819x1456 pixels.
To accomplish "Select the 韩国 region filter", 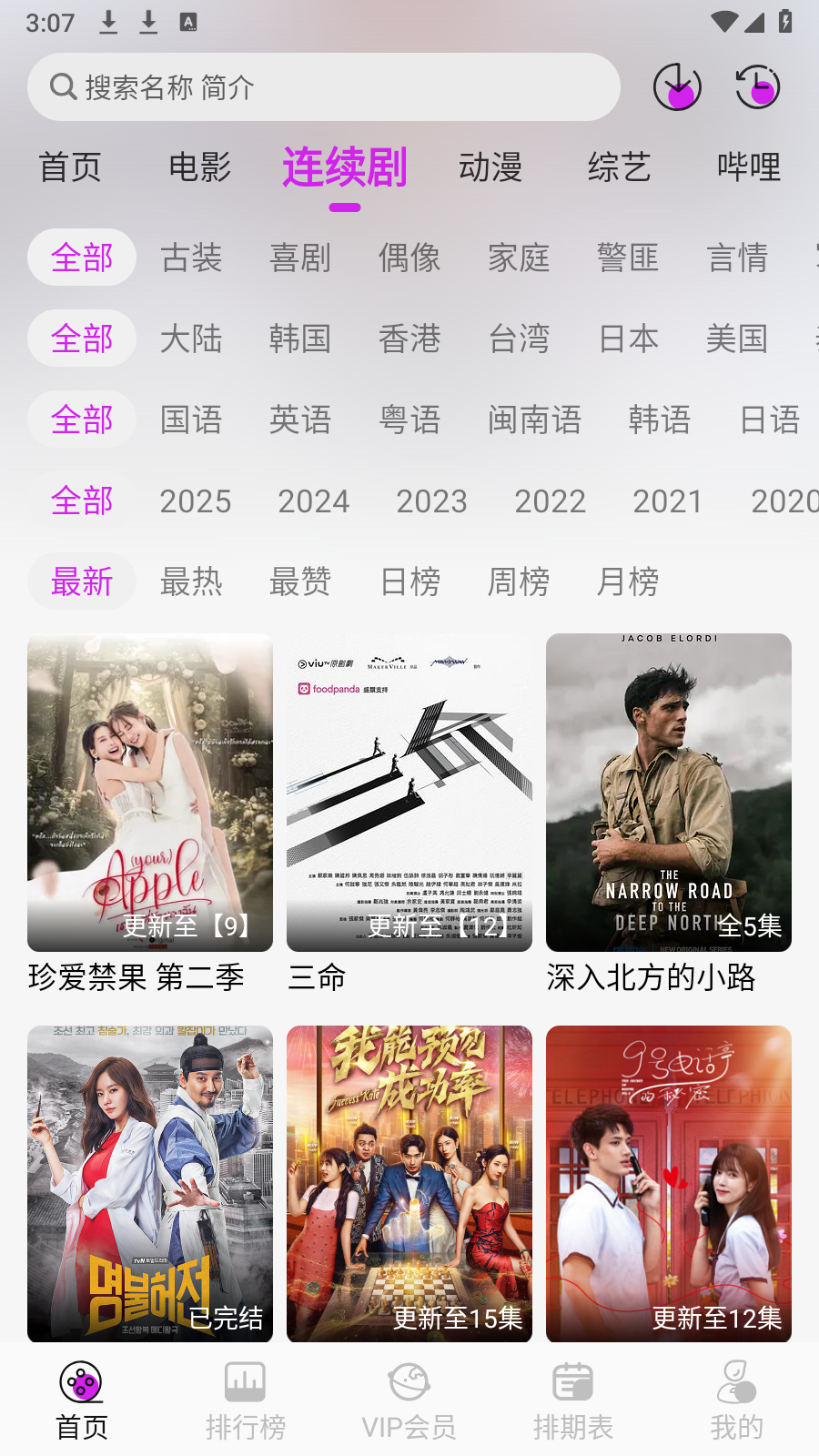I will click(x=300, y=339).
